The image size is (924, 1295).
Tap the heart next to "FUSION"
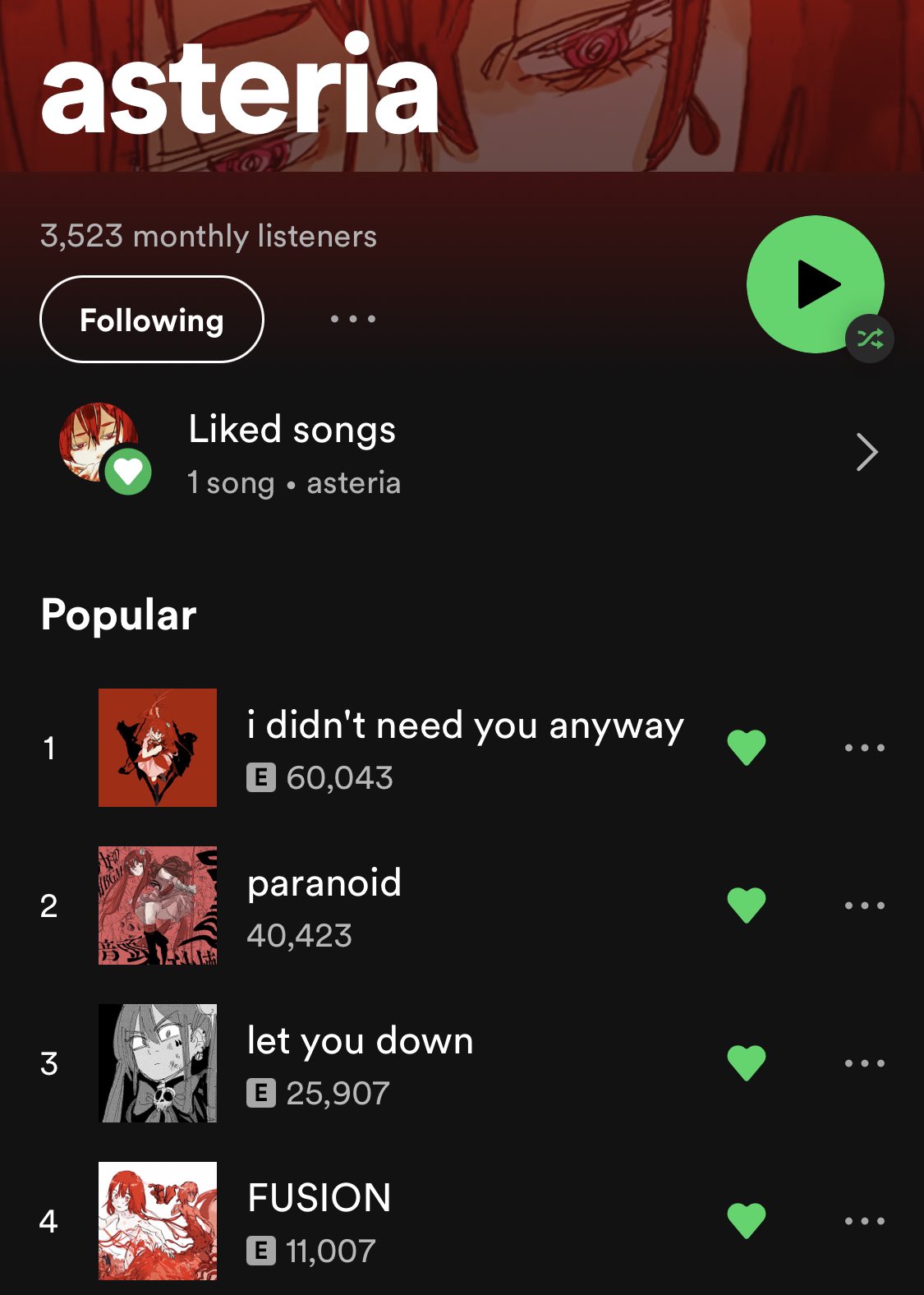(x=746, y=1221)
